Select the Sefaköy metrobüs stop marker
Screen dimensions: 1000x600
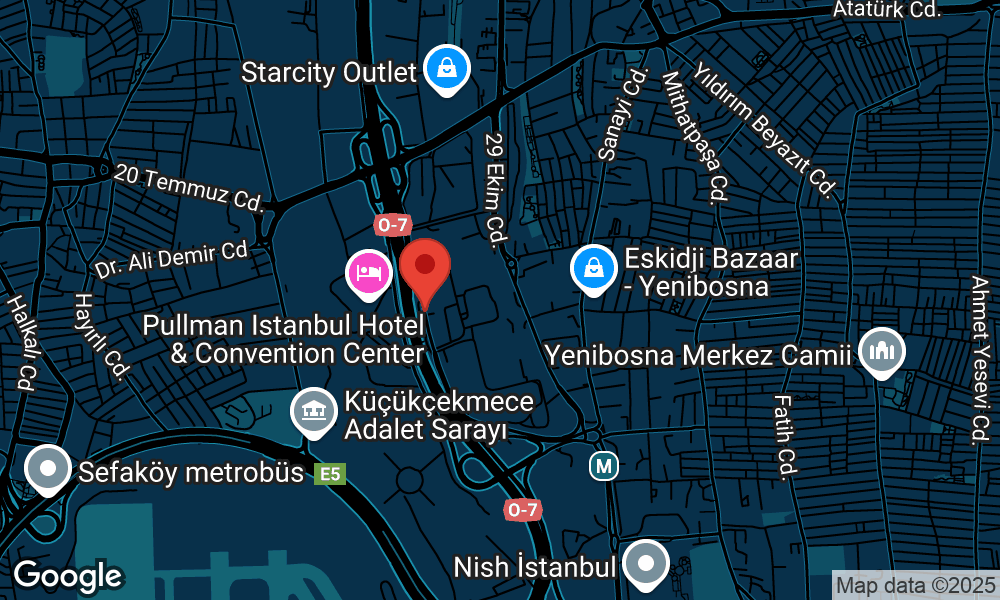[47, 470]
